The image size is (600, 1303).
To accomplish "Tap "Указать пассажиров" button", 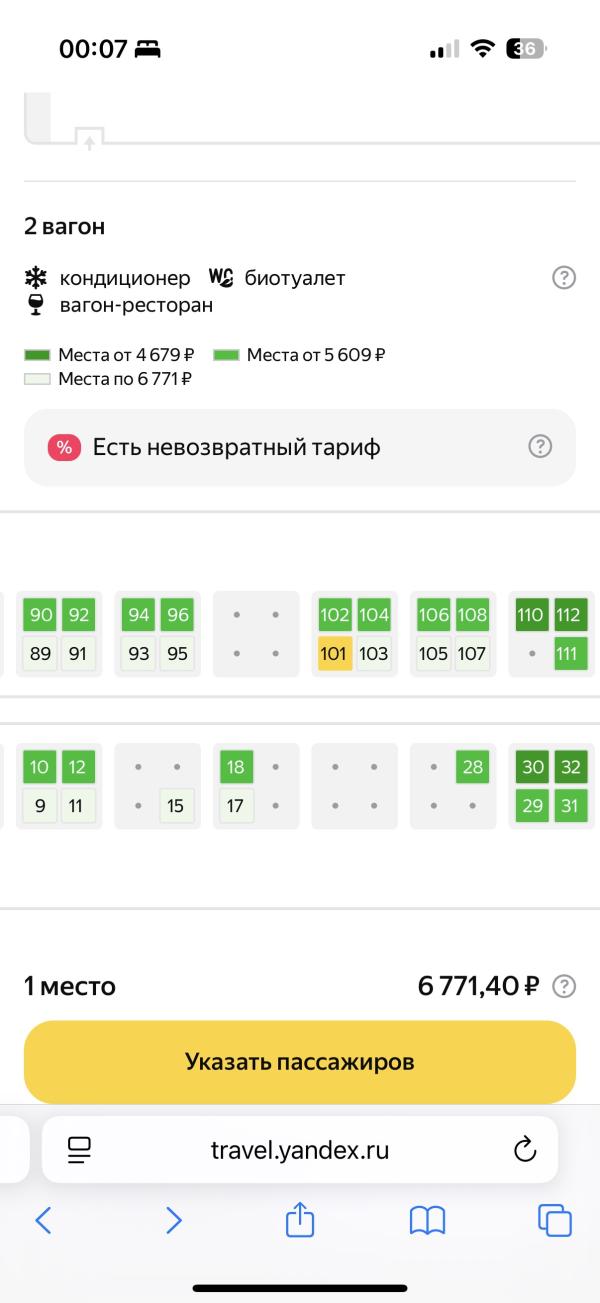I will tap(300, 1061).
